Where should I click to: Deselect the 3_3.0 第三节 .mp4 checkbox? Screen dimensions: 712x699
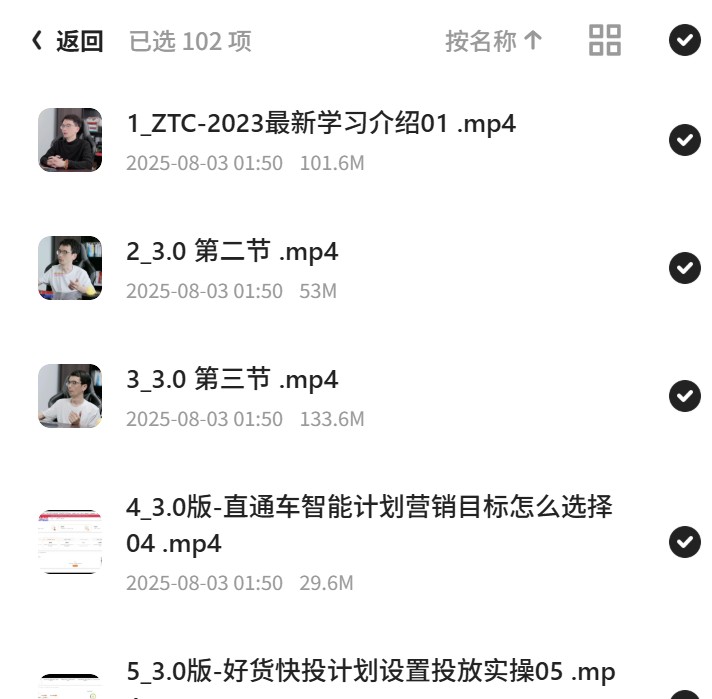pyautogui.click(x=684, y=396)
